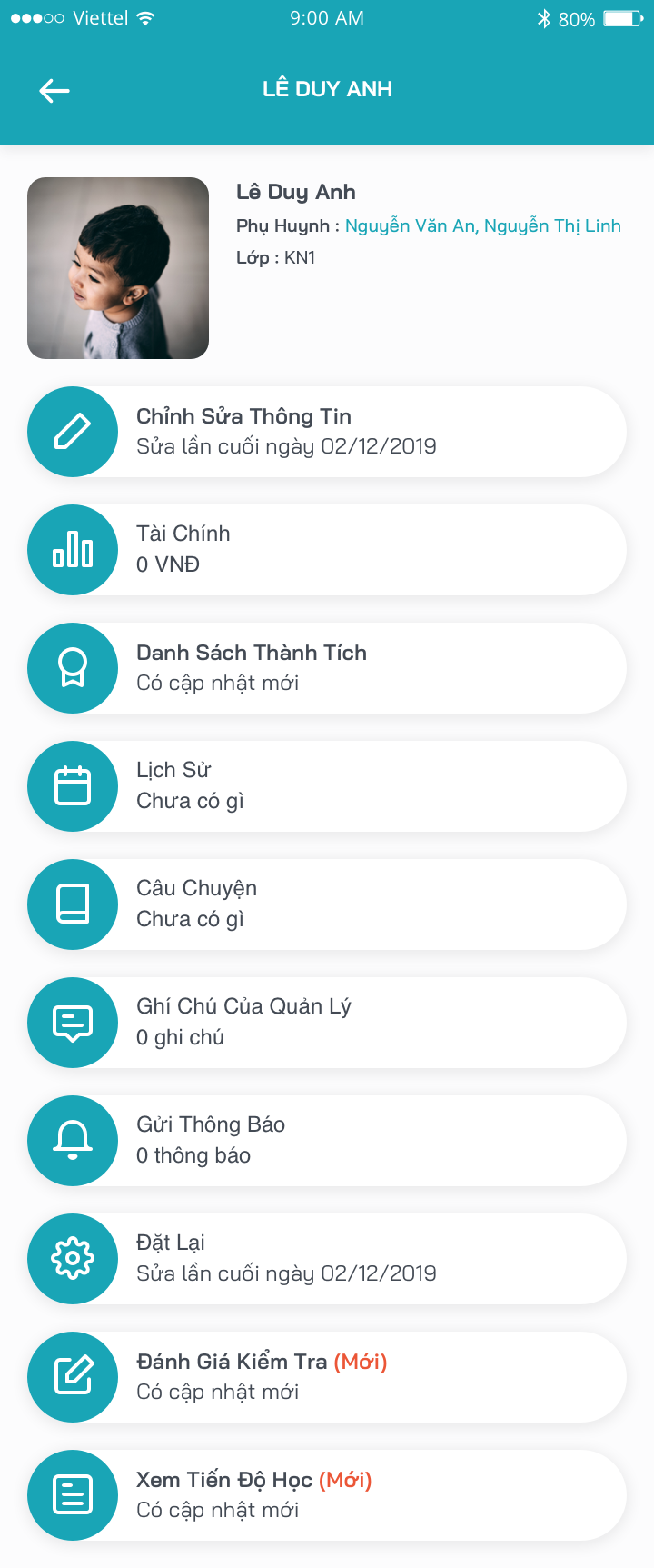Go back using the header arrow
Screen dimensions: 654x1568
[54, 90]
